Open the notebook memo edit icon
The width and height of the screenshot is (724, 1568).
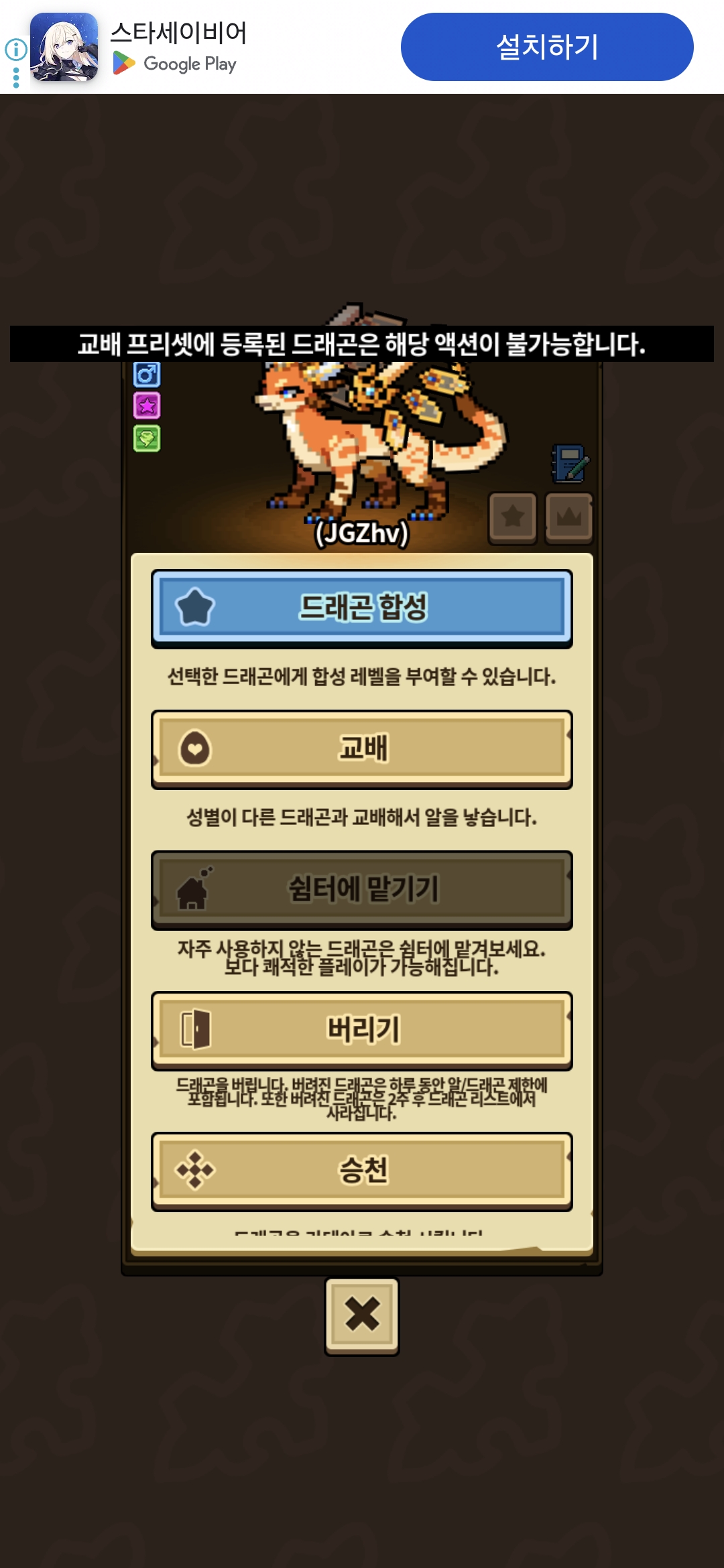(570, 464)
